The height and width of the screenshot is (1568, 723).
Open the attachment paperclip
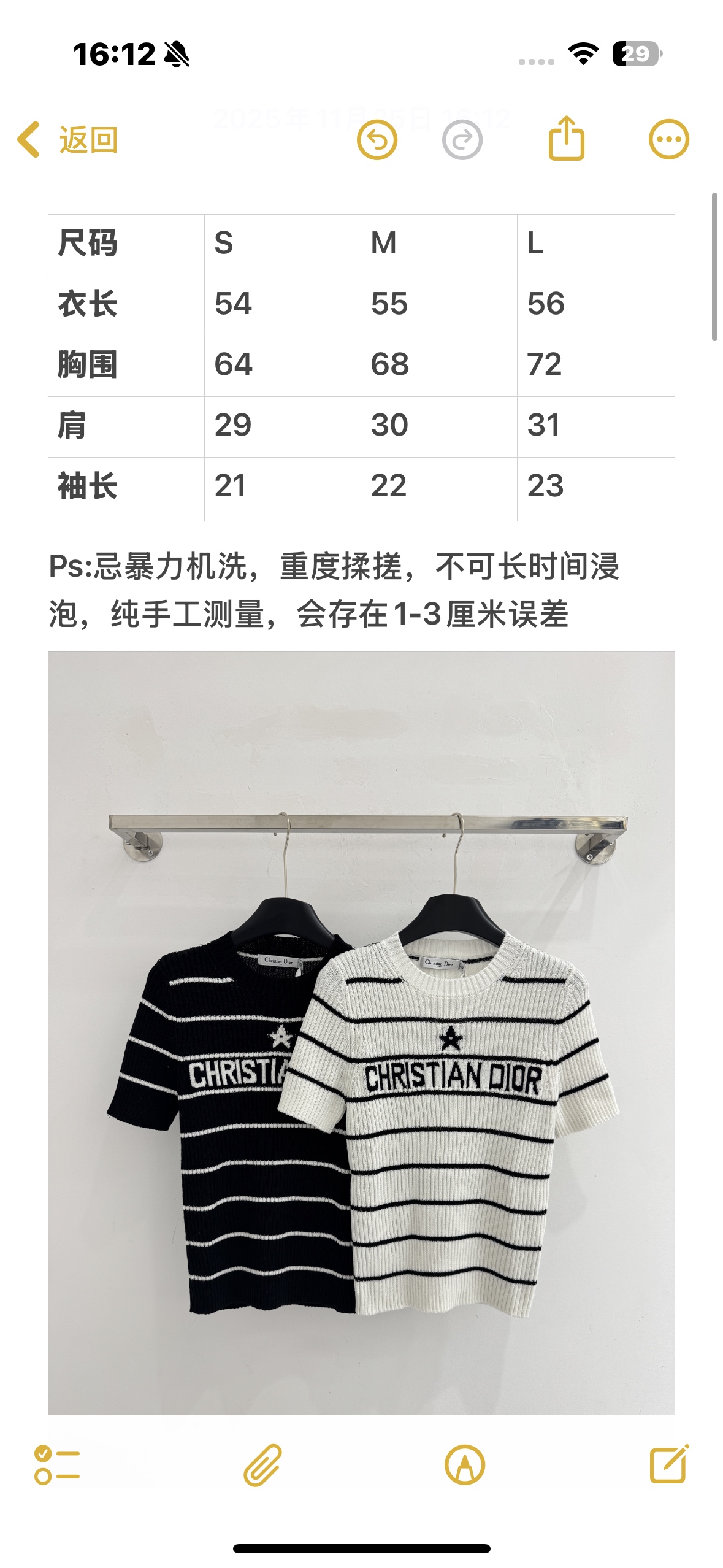pyautogui.click(x=262, y=1465)
